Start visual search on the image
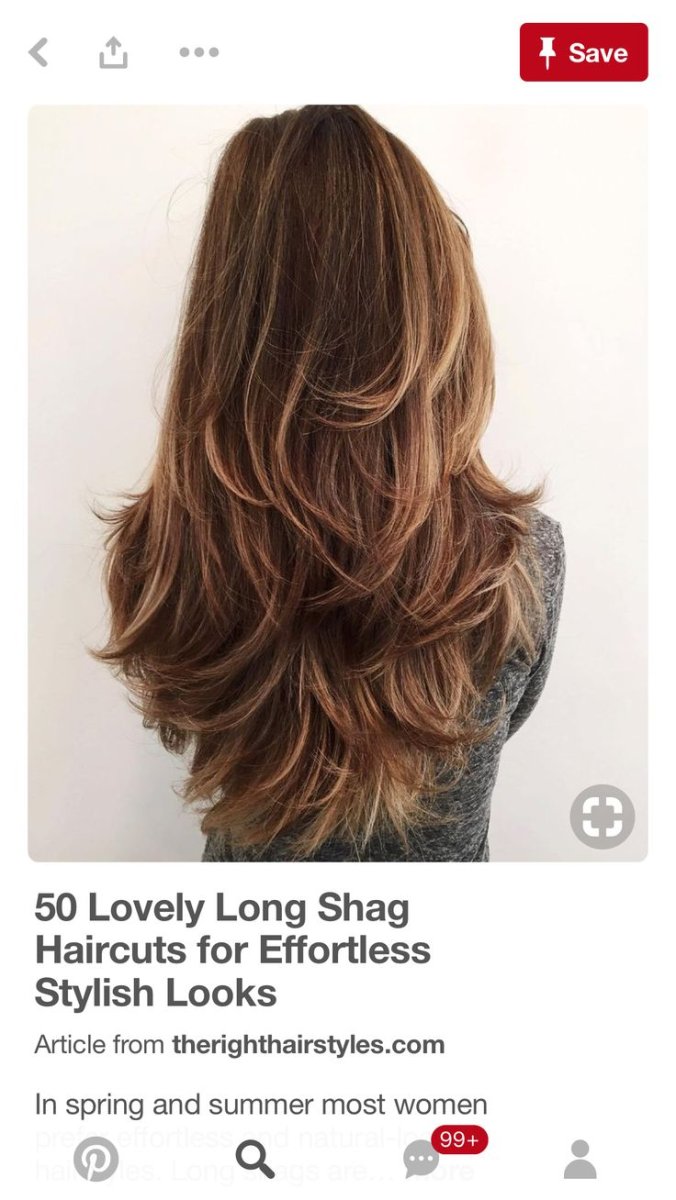The image size is (676, 1200). (602, 817)
